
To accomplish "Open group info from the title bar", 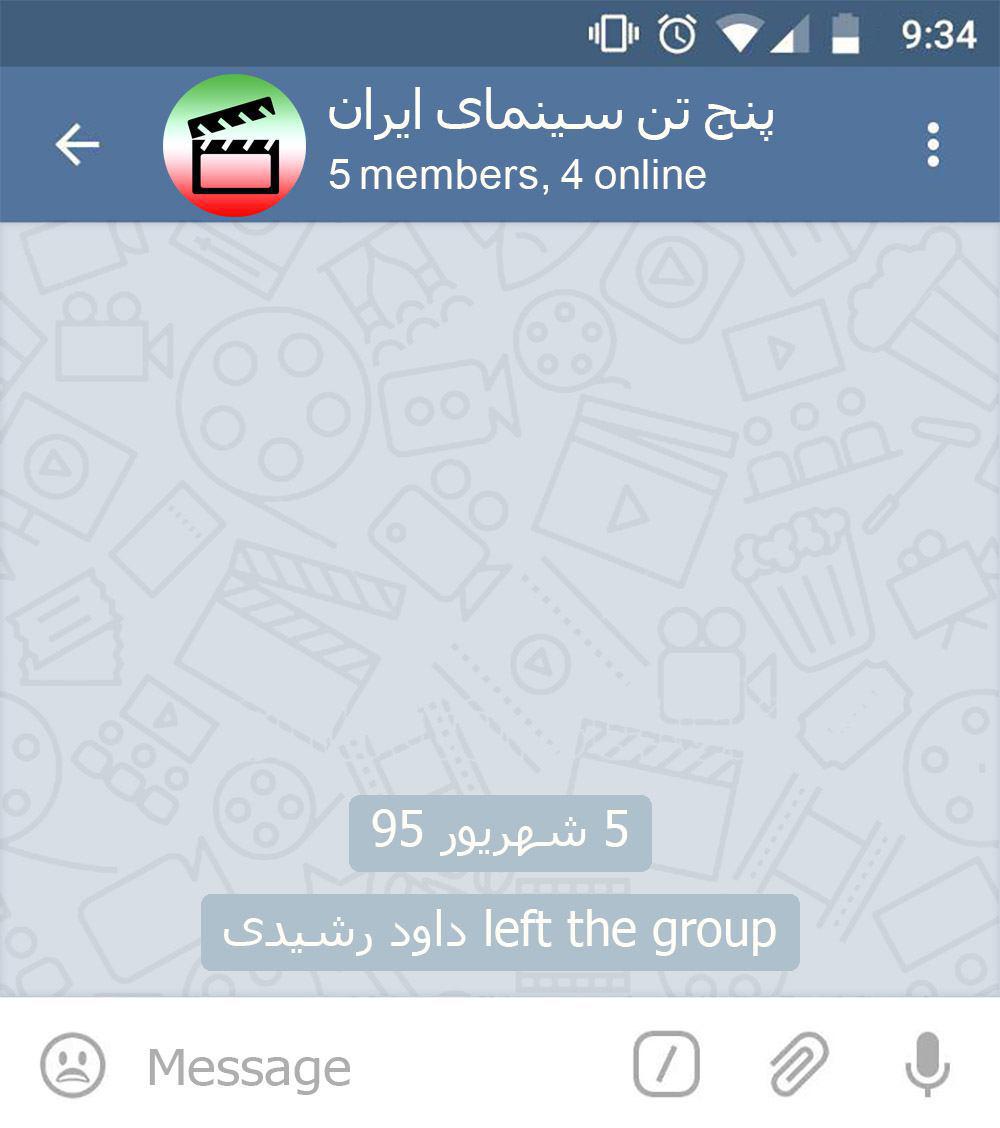I will 550,145.
